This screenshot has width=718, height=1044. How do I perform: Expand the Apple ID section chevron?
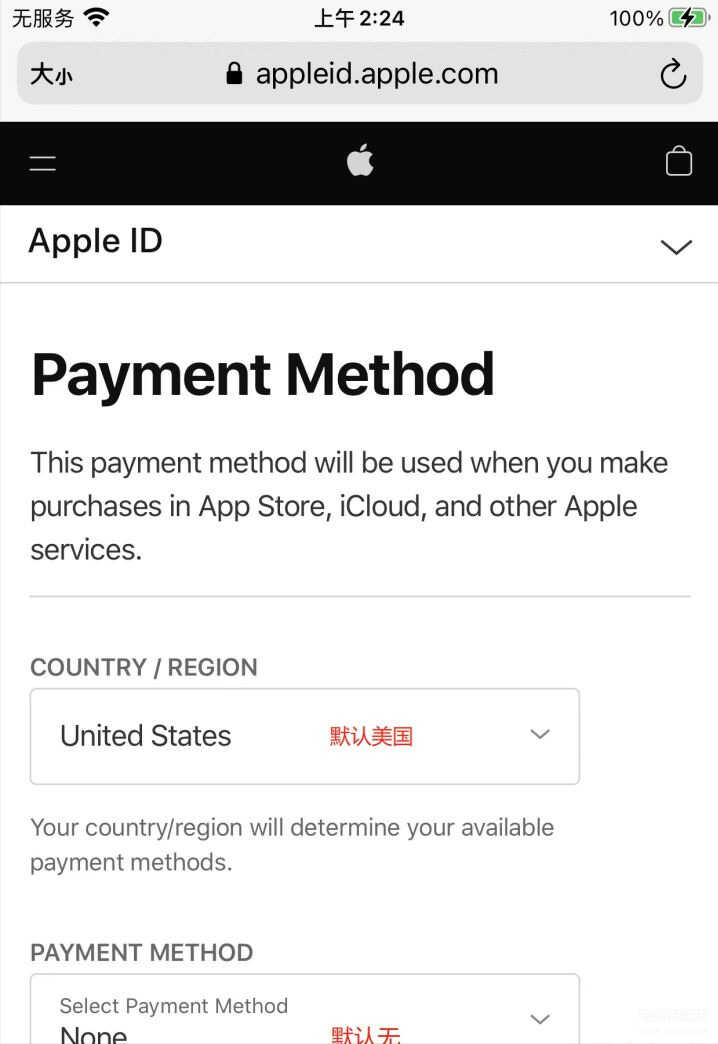click(x=676, y=246)
